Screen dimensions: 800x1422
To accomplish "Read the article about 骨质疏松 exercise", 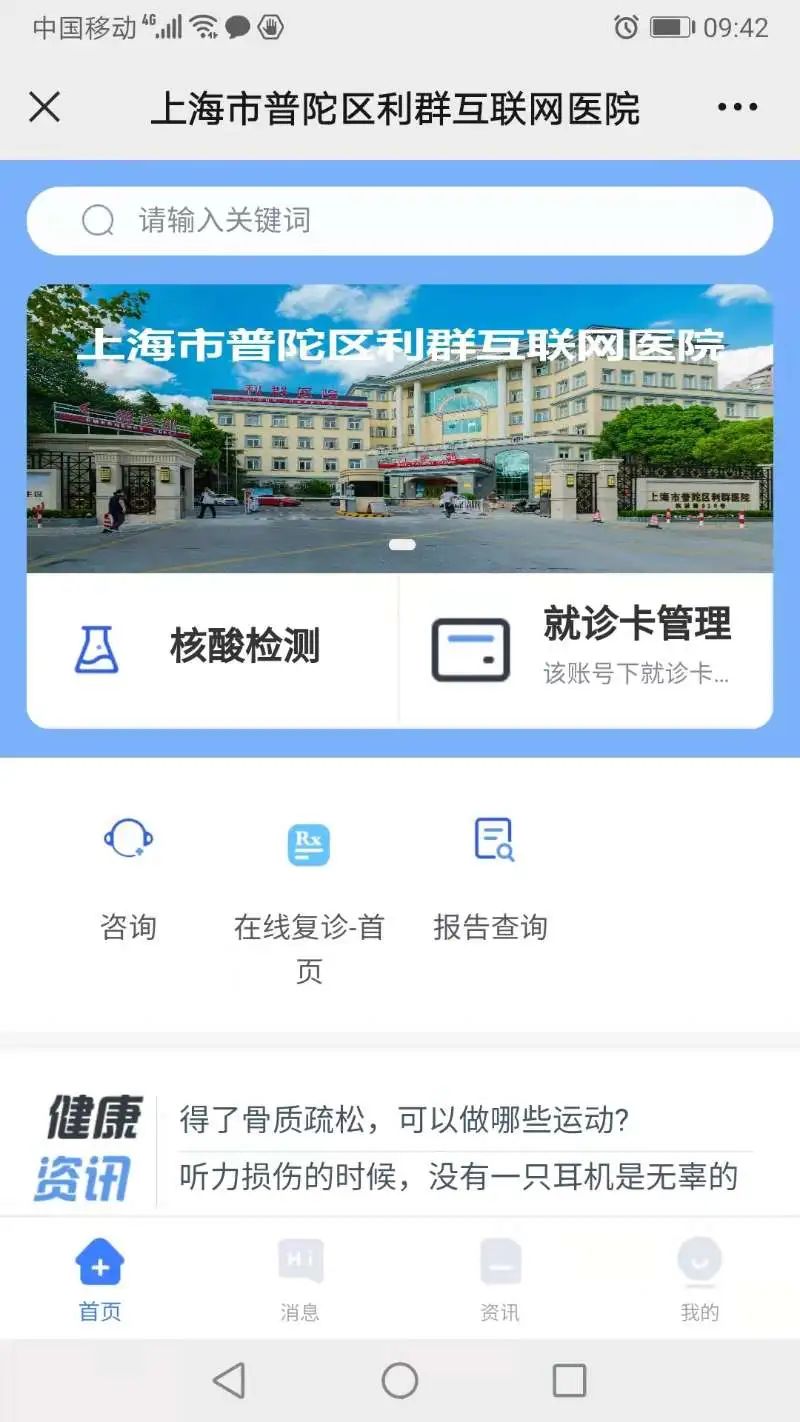I will (x=404, y=1120).
